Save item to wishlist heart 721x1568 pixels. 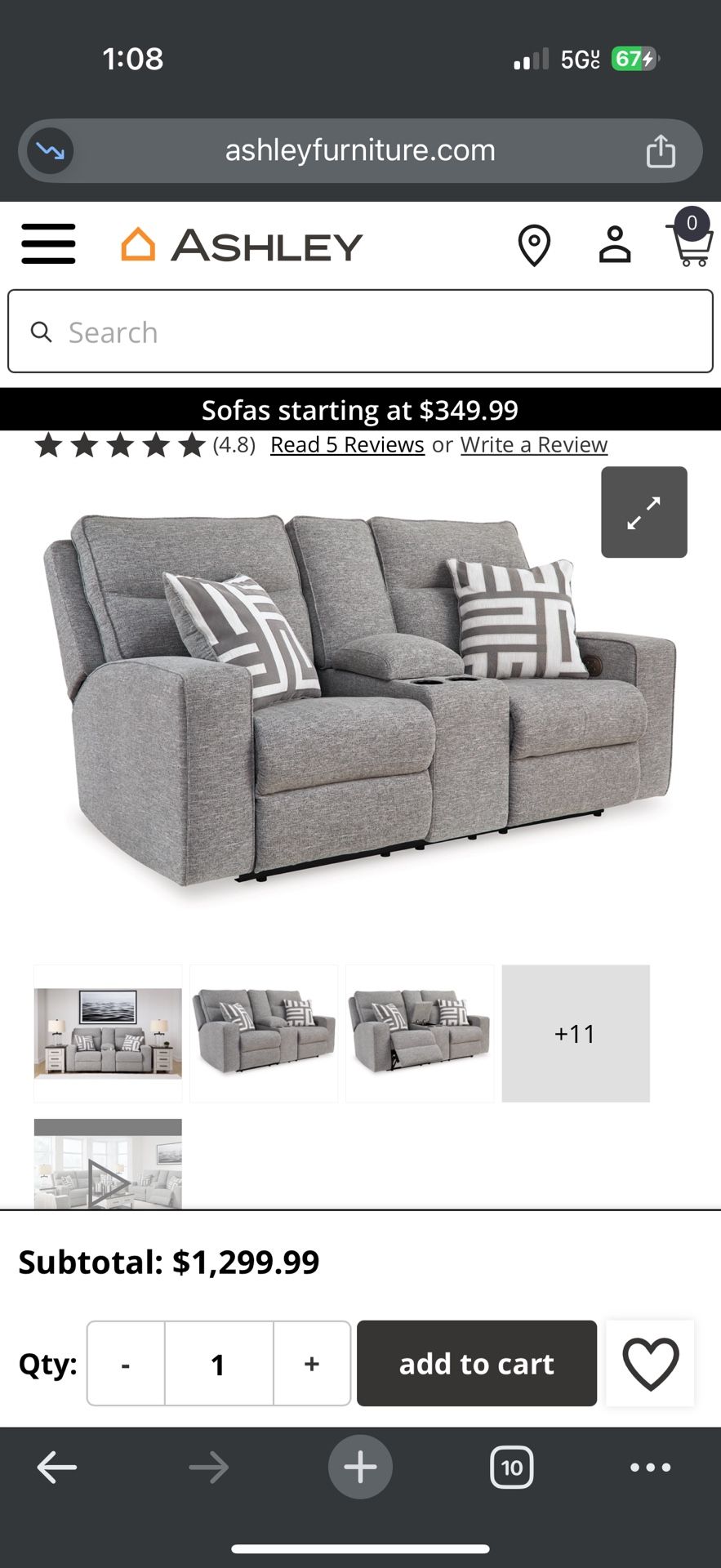point(650,1364)
